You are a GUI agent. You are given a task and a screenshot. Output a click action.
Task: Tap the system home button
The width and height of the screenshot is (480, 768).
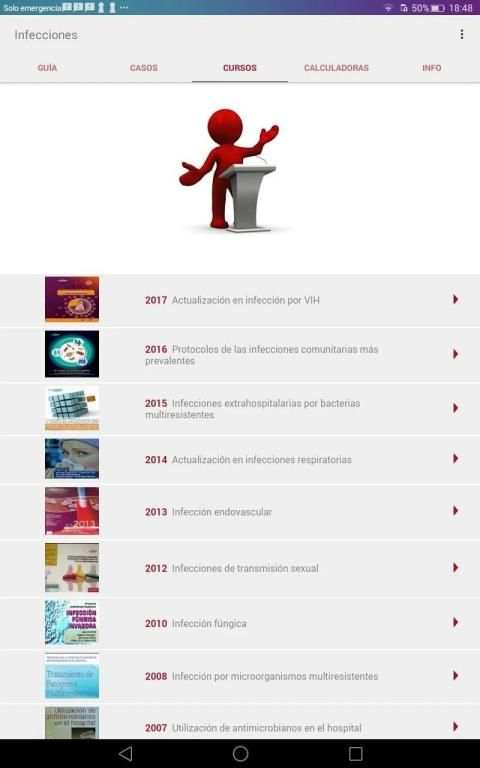(240, 753)
